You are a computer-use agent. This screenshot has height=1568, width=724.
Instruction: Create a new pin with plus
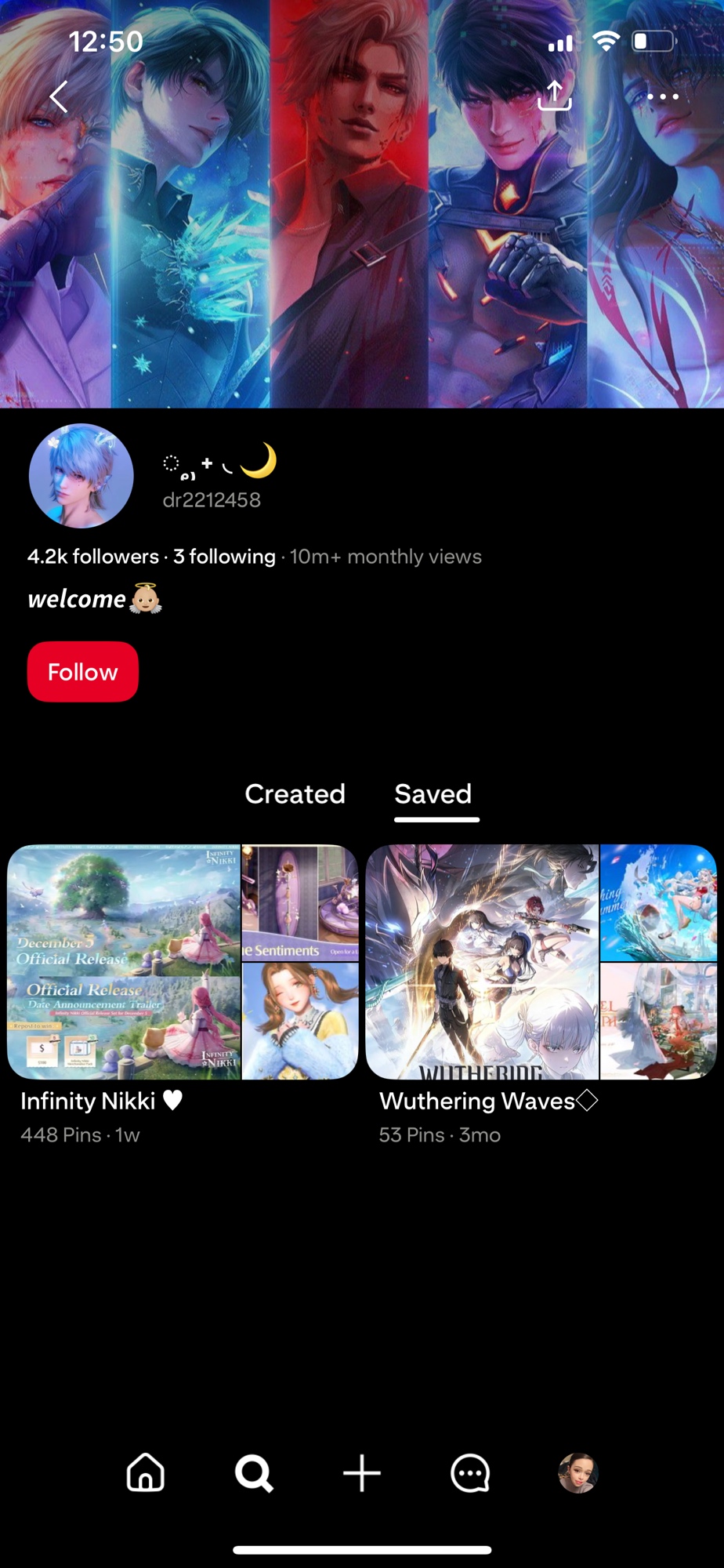pos(362,1472)
